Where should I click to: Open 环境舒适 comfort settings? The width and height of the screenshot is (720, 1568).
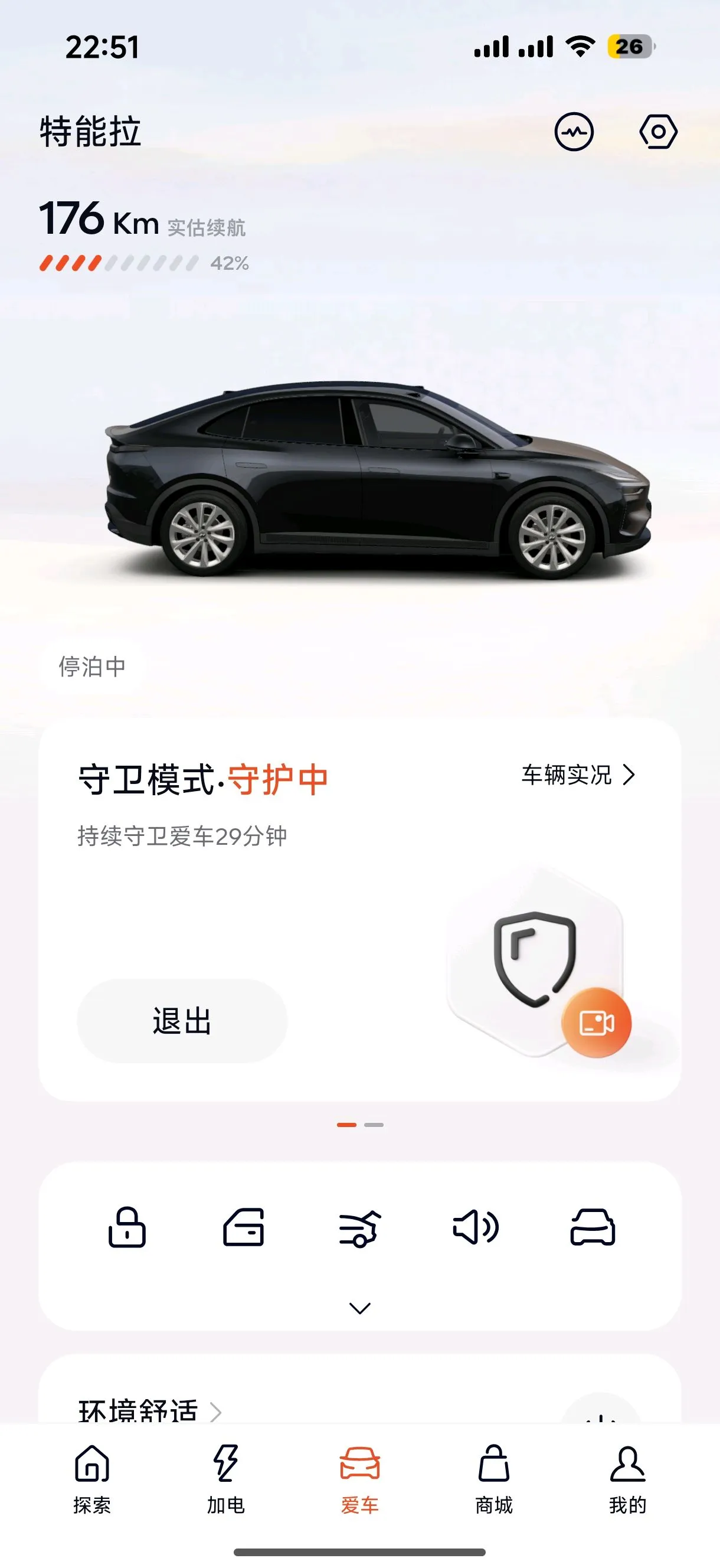coord(150,1409)
